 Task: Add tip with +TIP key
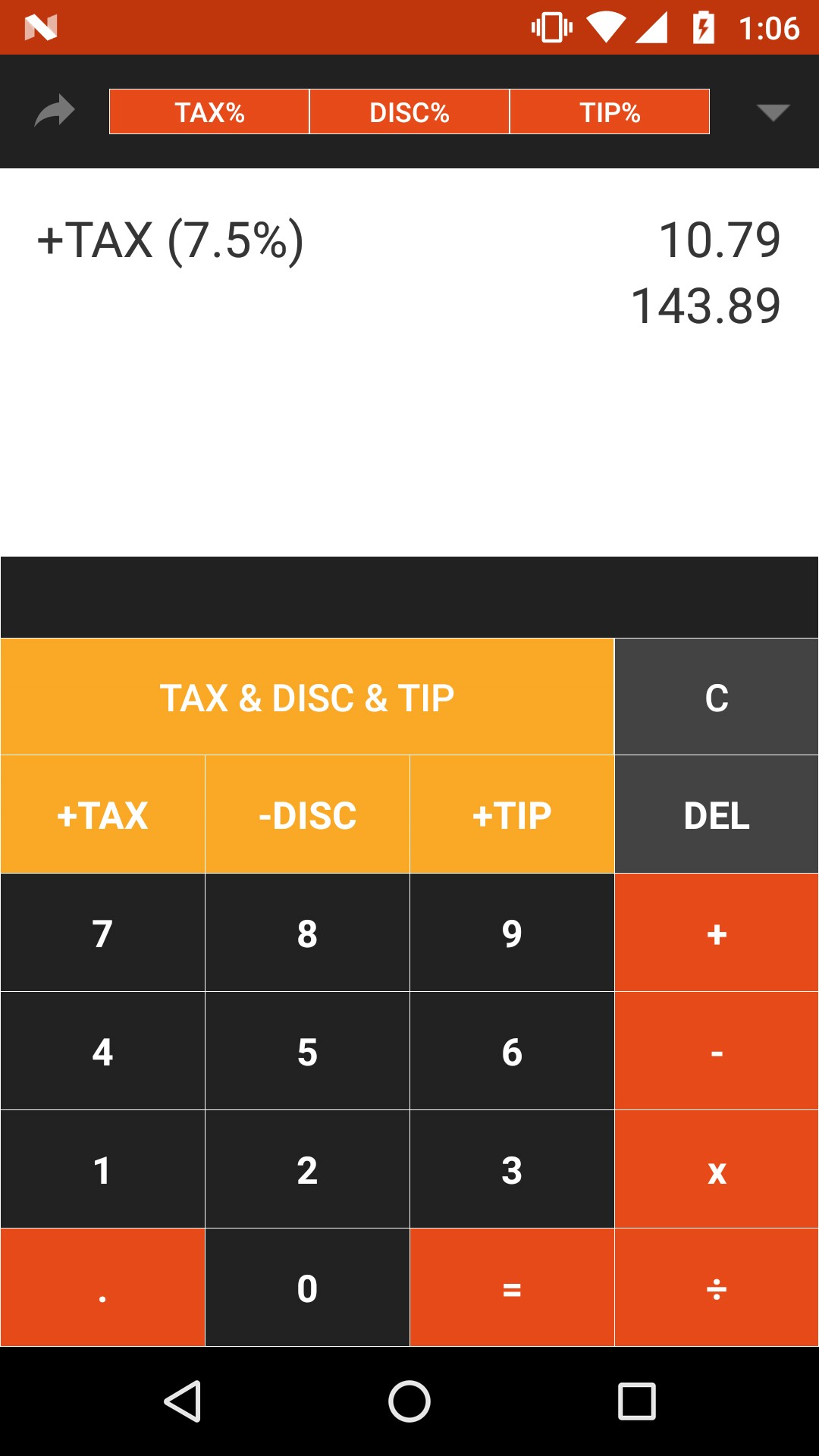point(512,815)
